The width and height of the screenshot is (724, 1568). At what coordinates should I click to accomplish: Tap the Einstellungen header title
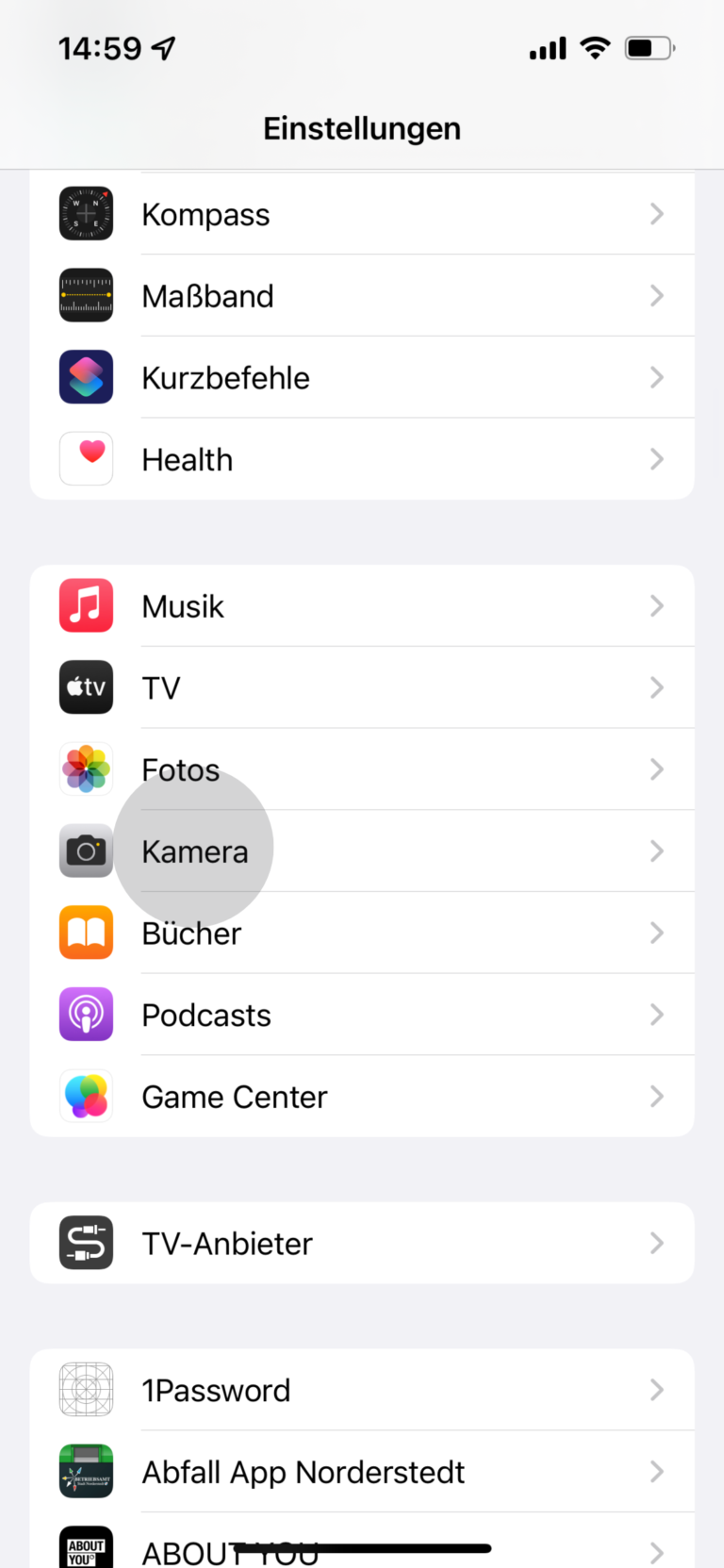pos(362,127)
